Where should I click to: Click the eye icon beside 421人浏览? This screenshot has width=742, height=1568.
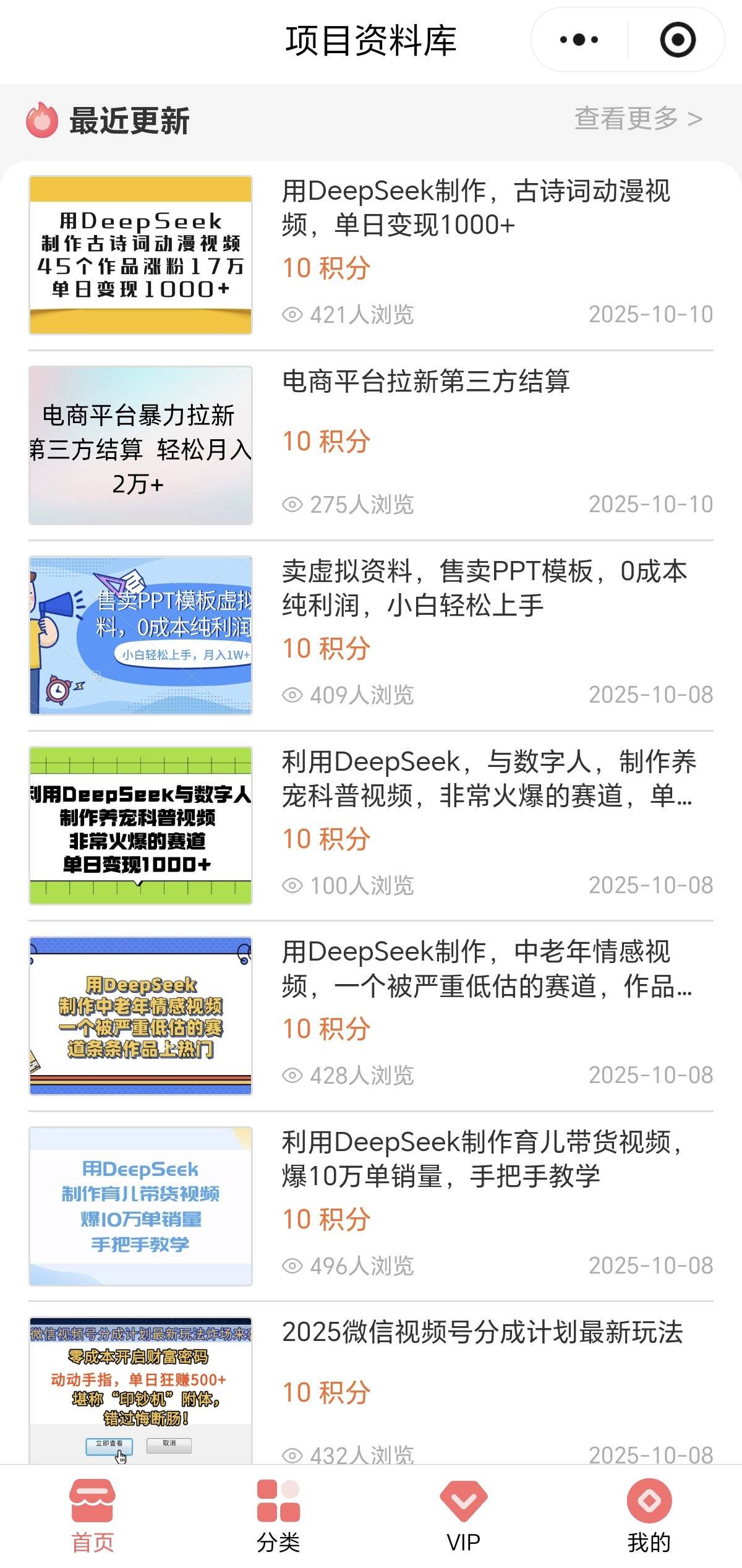point(292,315)
